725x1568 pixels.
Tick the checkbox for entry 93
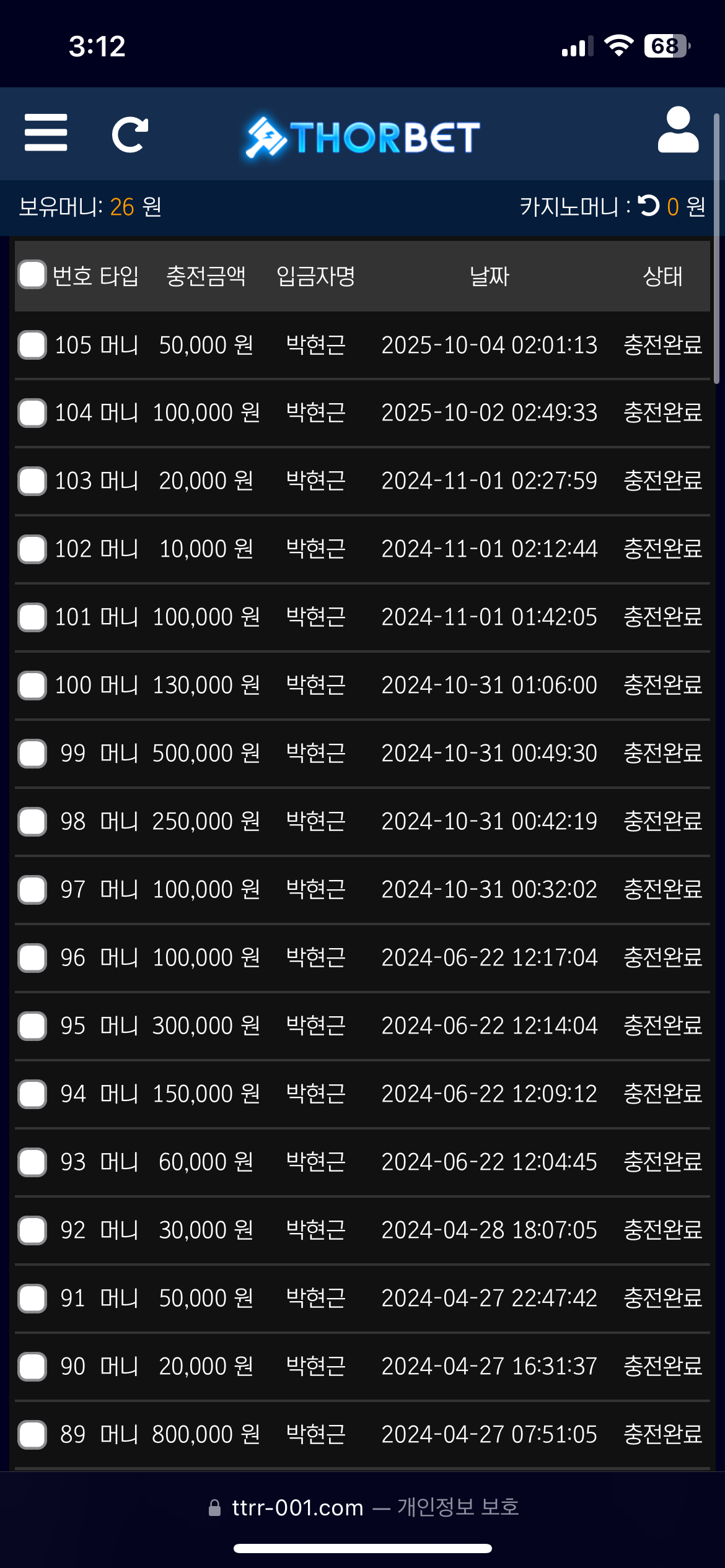(32, 1162)
